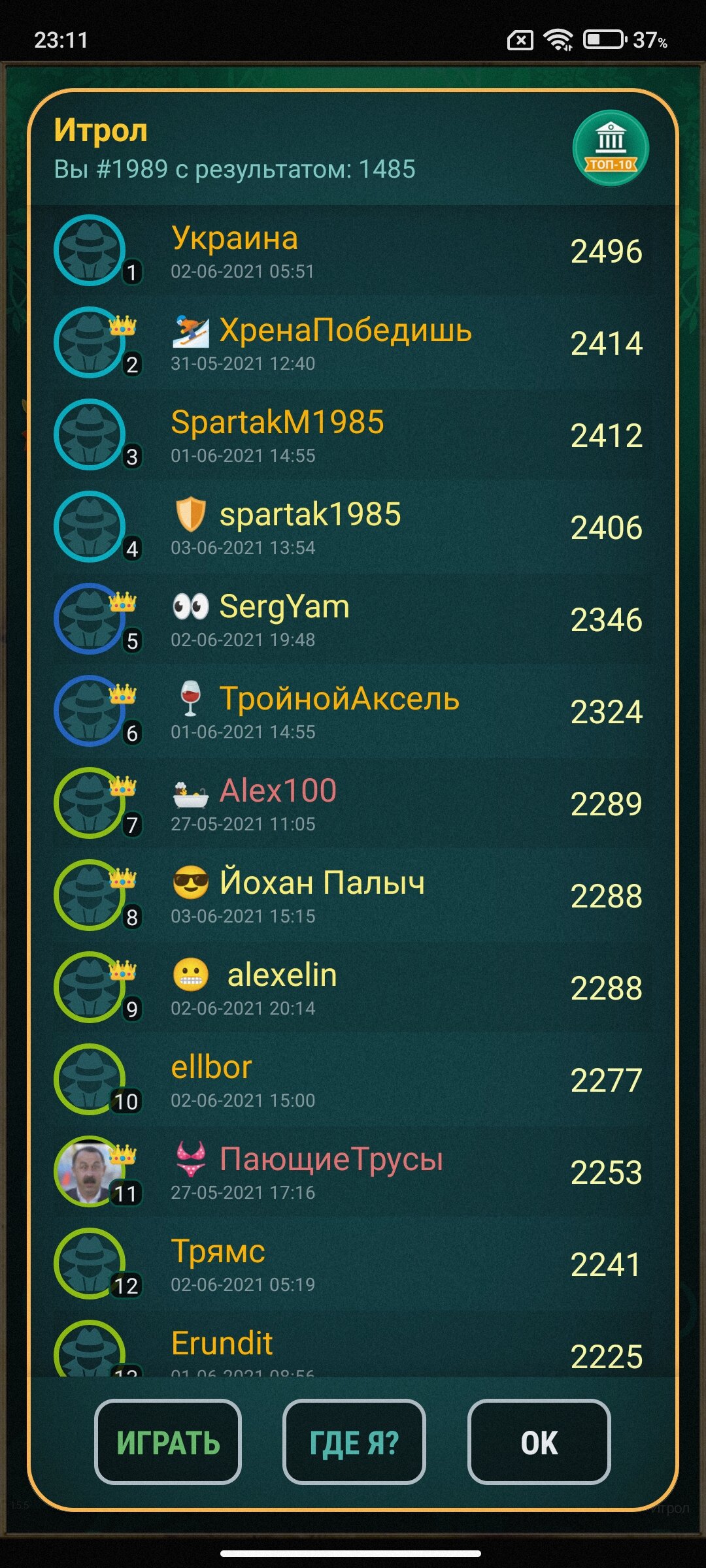Screen dimensions: 706x1568
Task: Select the SpartakM1985 row
Action: click(353, 436)
